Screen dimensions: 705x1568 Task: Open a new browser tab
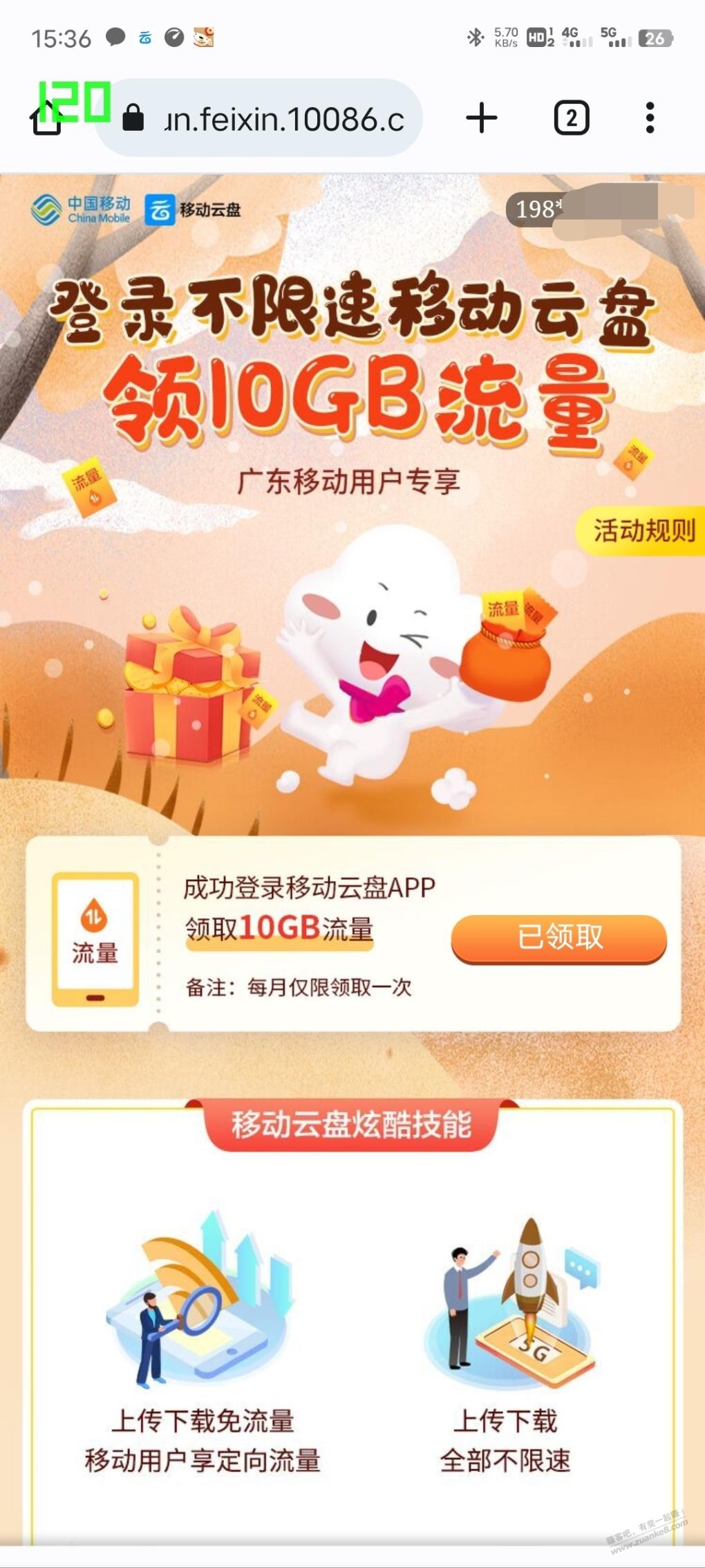[482, 118]
